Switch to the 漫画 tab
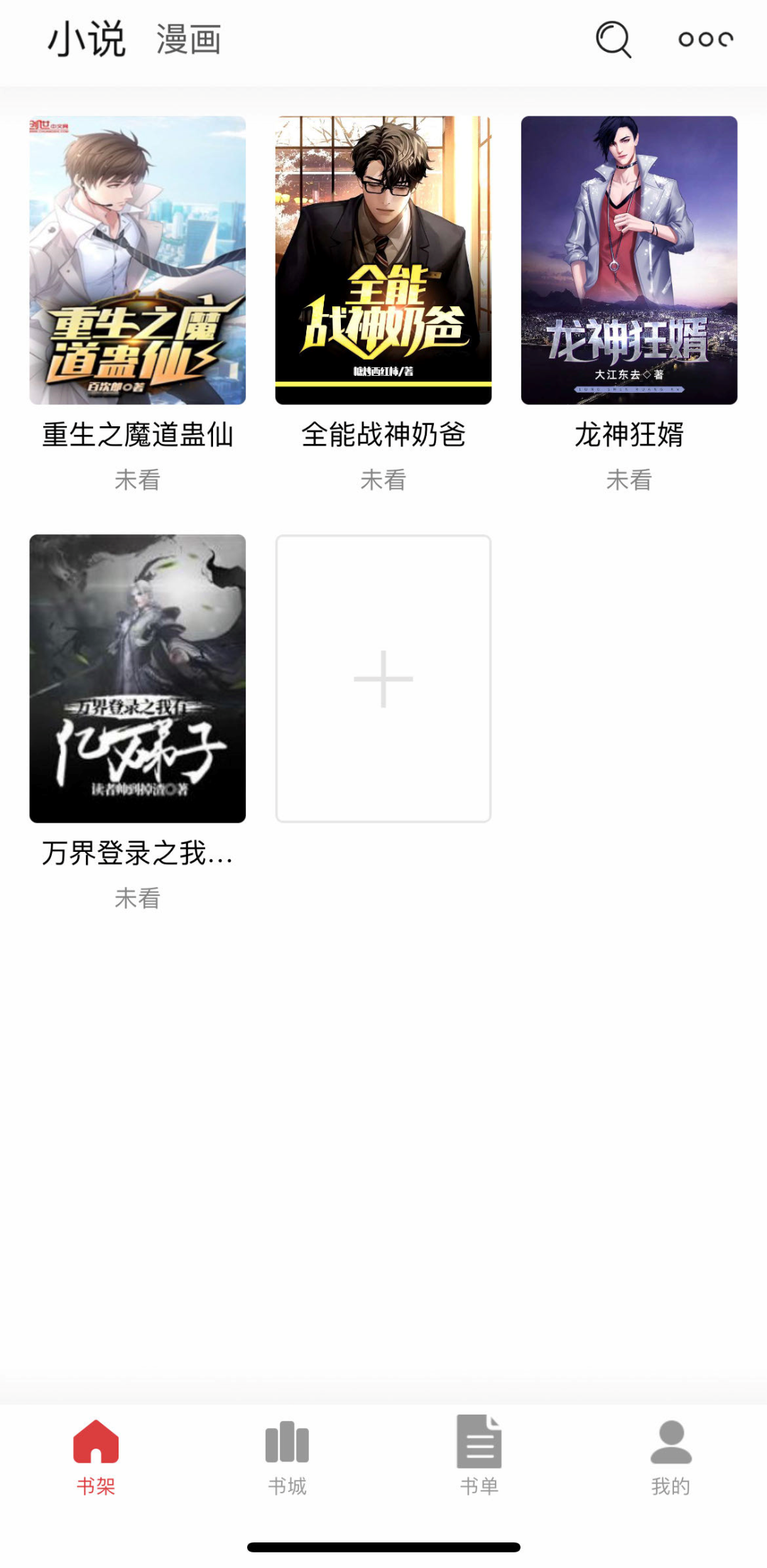 pyautogui.click(x=189, y=39)
